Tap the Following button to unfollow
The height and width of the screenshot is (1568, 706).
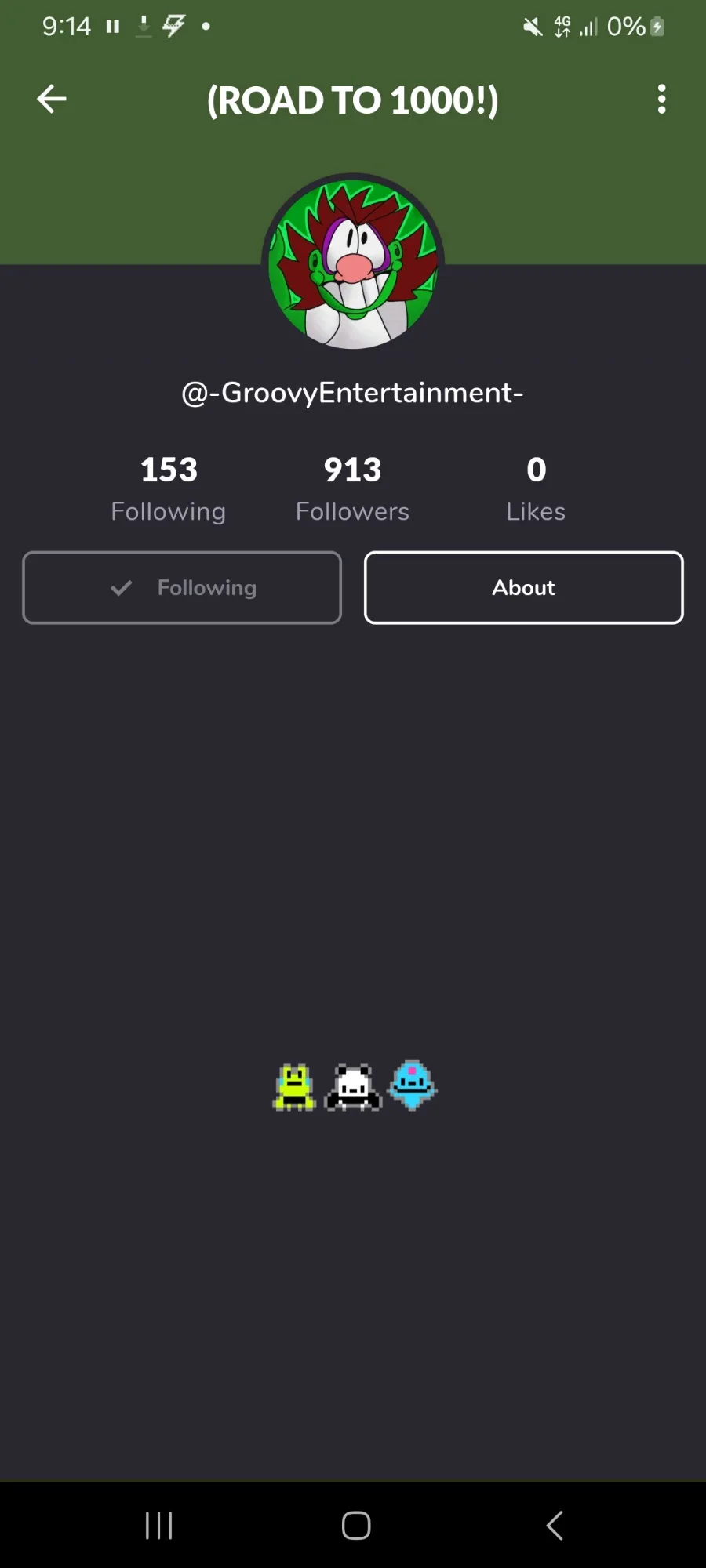click(182, 587)
